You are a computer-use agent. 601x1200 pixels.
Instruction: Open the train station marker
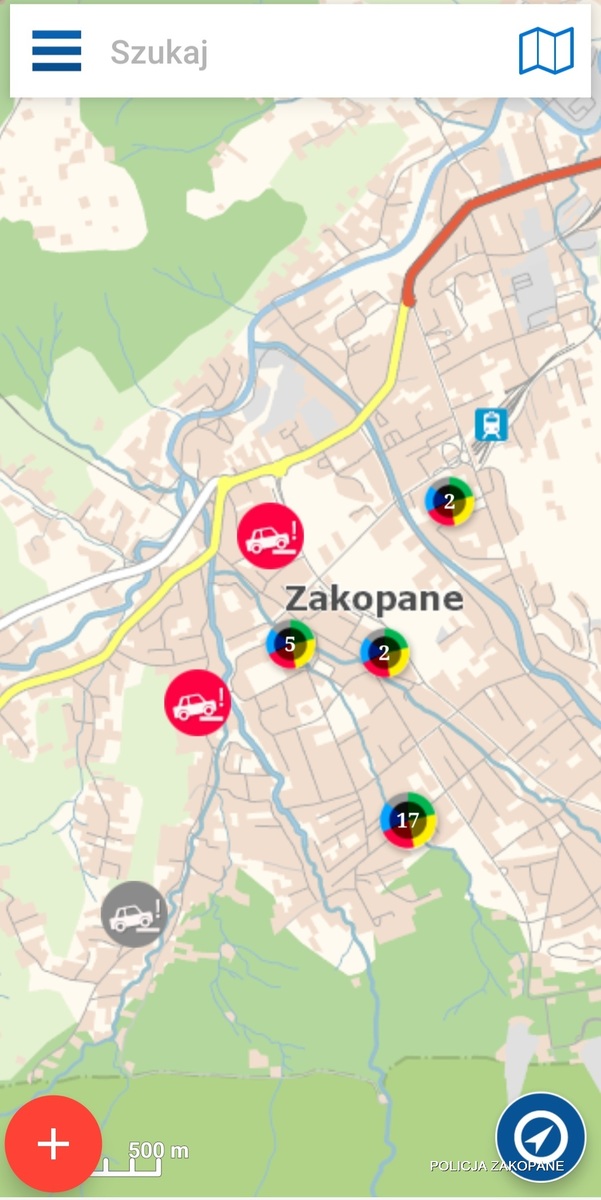coord(491,425)
